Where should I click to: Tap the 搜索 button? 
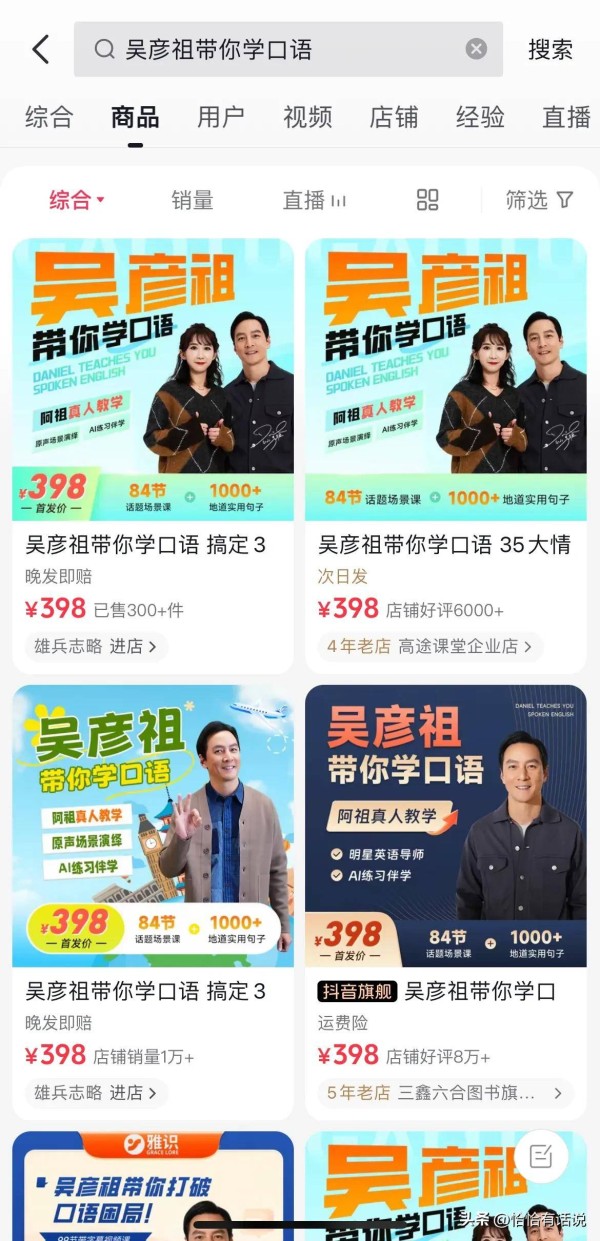[550, 49]
